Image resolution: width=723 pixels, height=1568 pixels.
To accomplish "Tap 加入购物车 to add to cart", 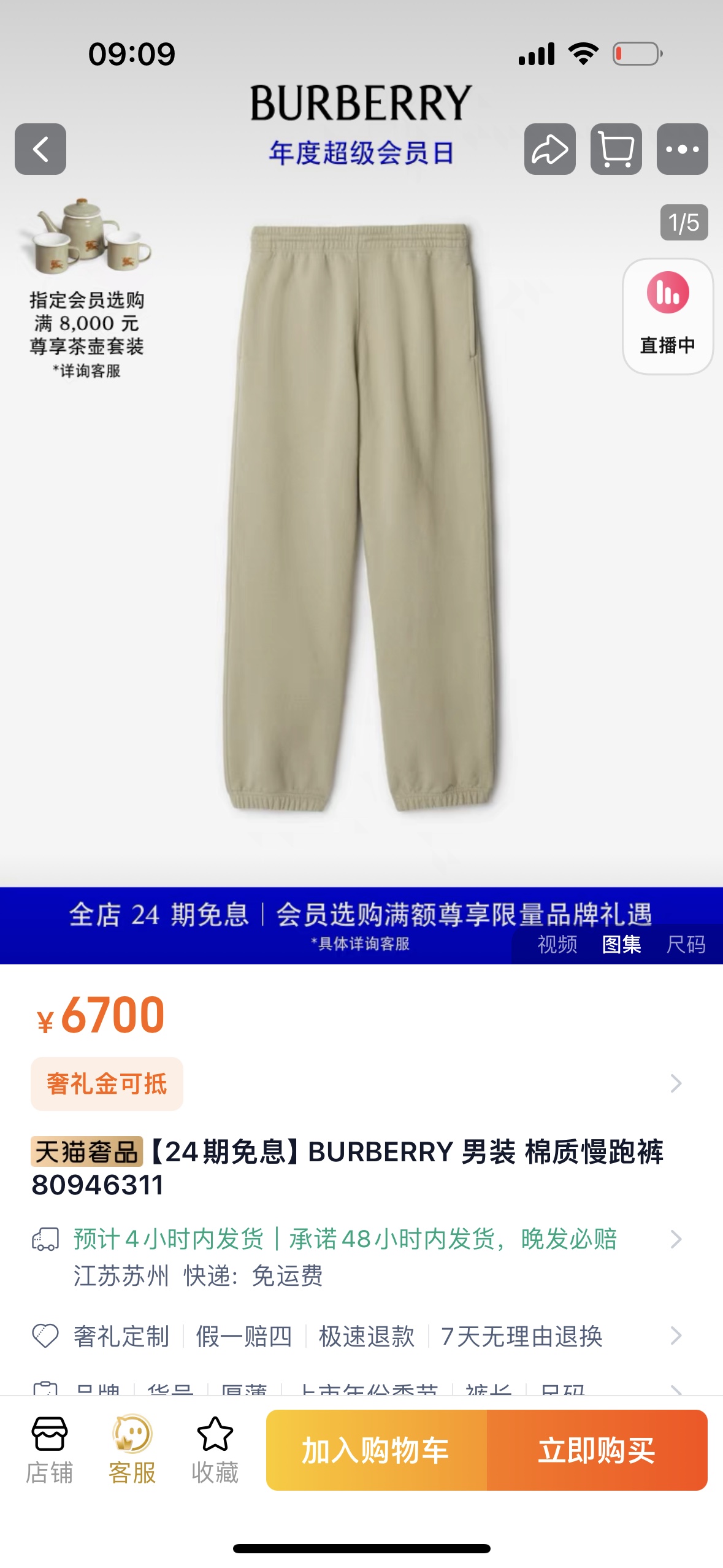I will 377,1450.
